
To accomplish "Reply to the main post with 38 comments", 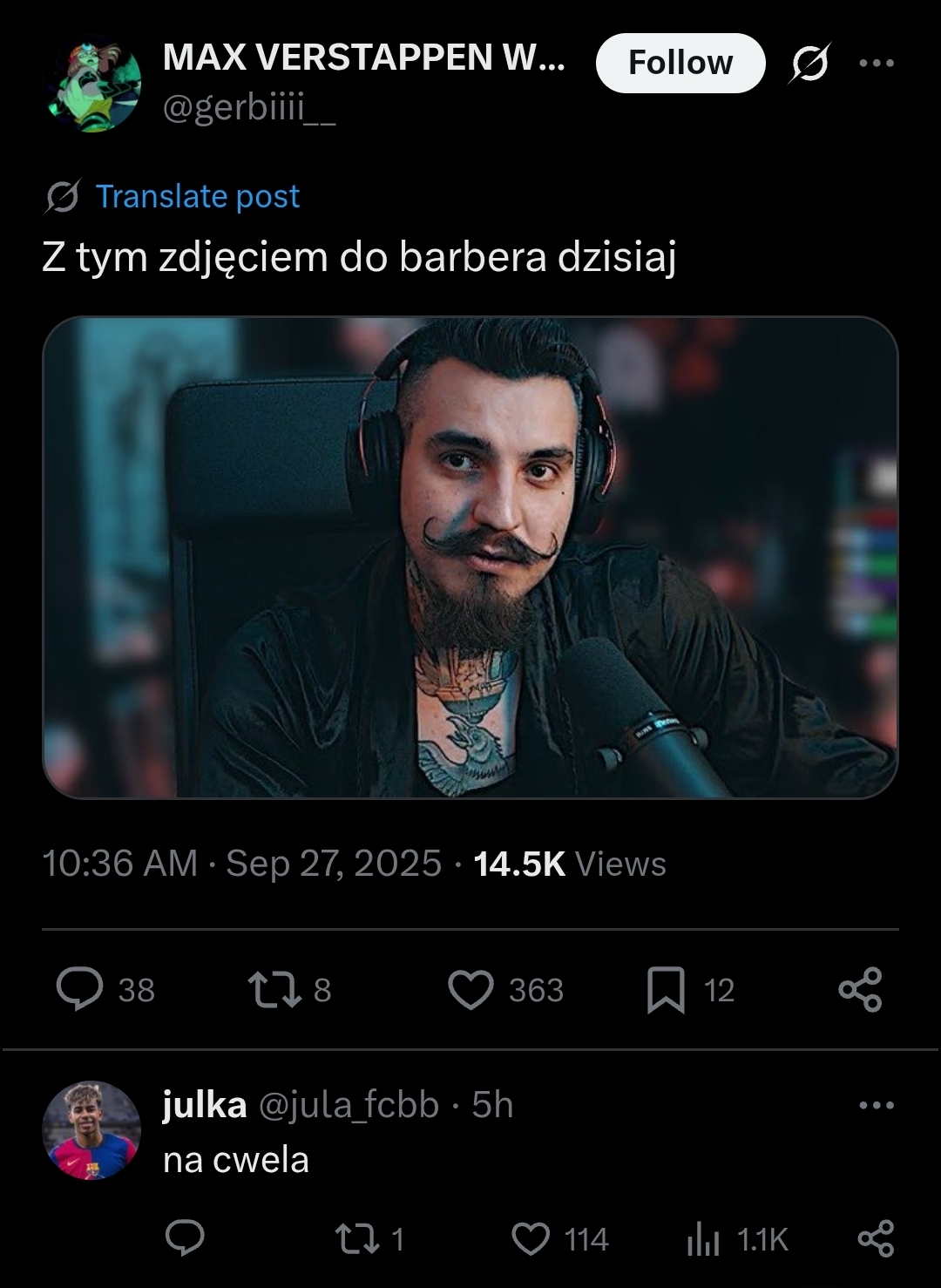I will 80,990.
